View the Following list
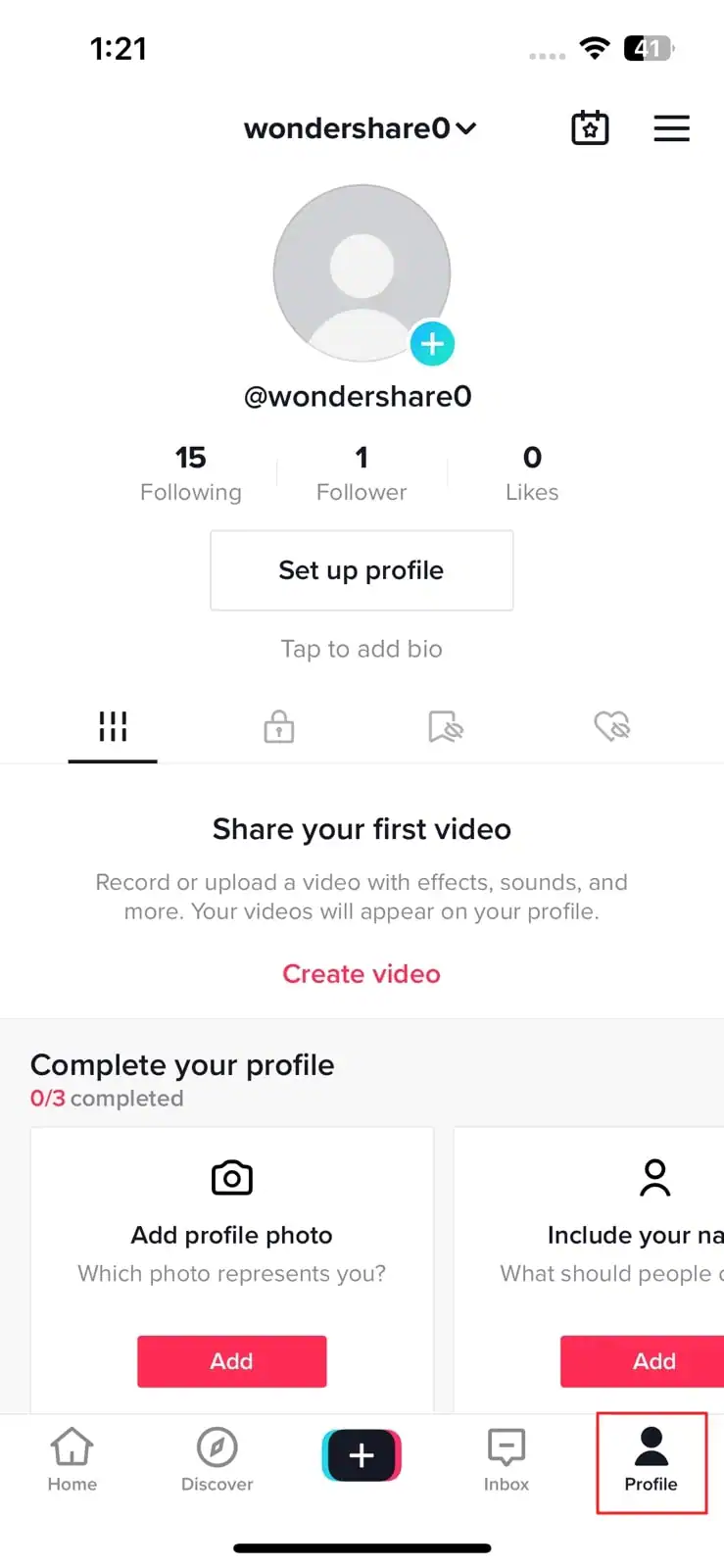Viewport: 724px width, 1568px height. coord(190,473)
